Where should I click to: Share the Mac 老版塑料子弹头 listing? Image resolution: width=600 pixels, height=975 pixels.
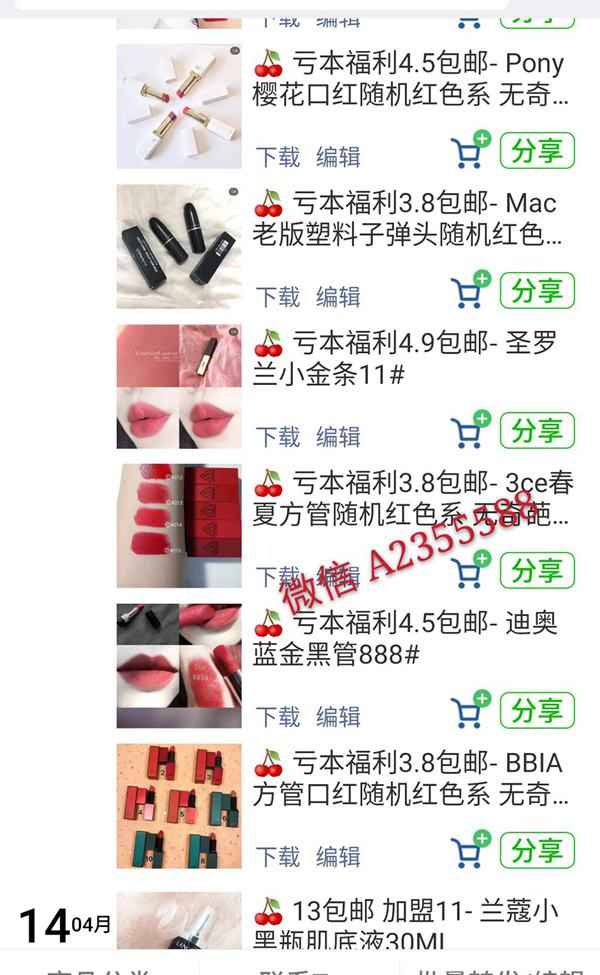coord(537,292)
